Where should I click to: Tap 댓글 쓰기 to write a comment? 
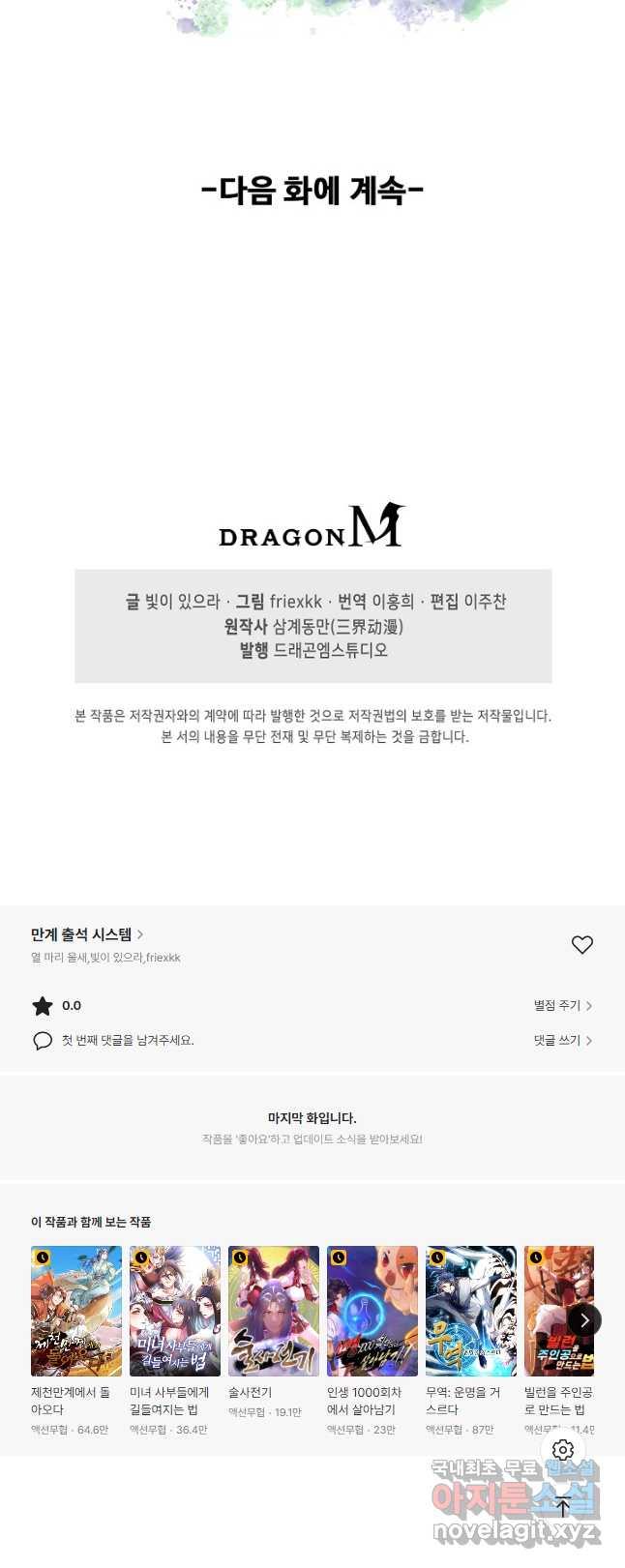[x=562, y=1041]
